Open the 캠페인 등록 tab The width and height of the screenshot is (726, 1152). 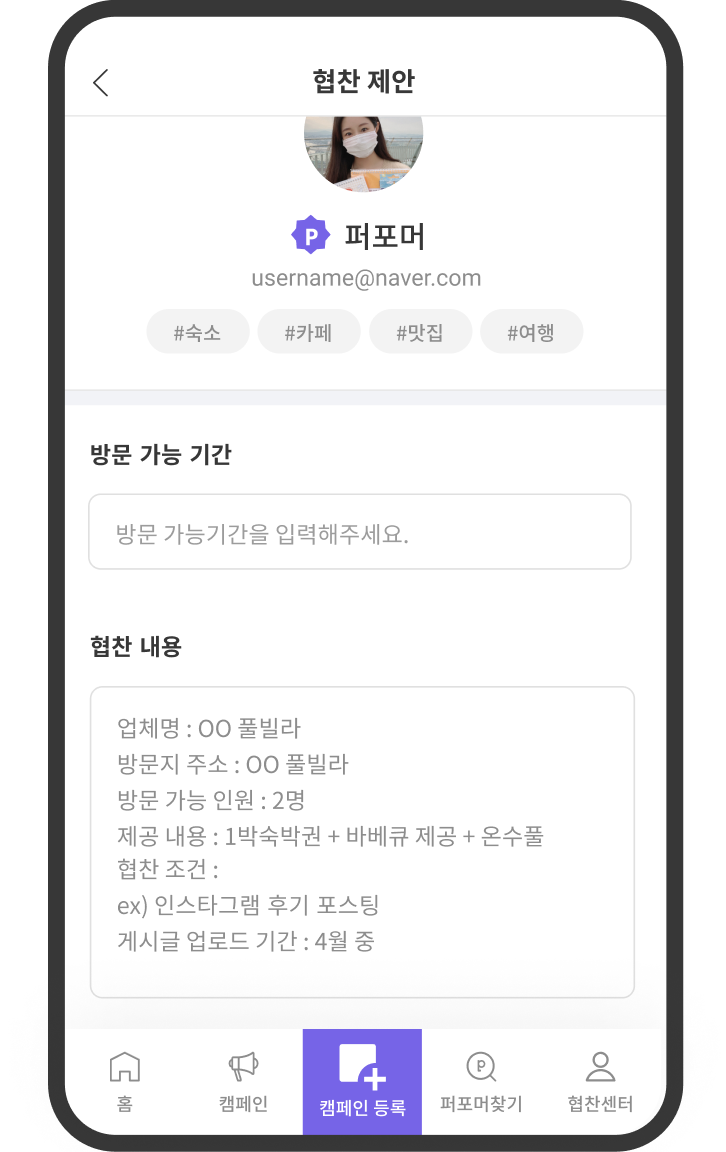click(x=362, y=1082)
